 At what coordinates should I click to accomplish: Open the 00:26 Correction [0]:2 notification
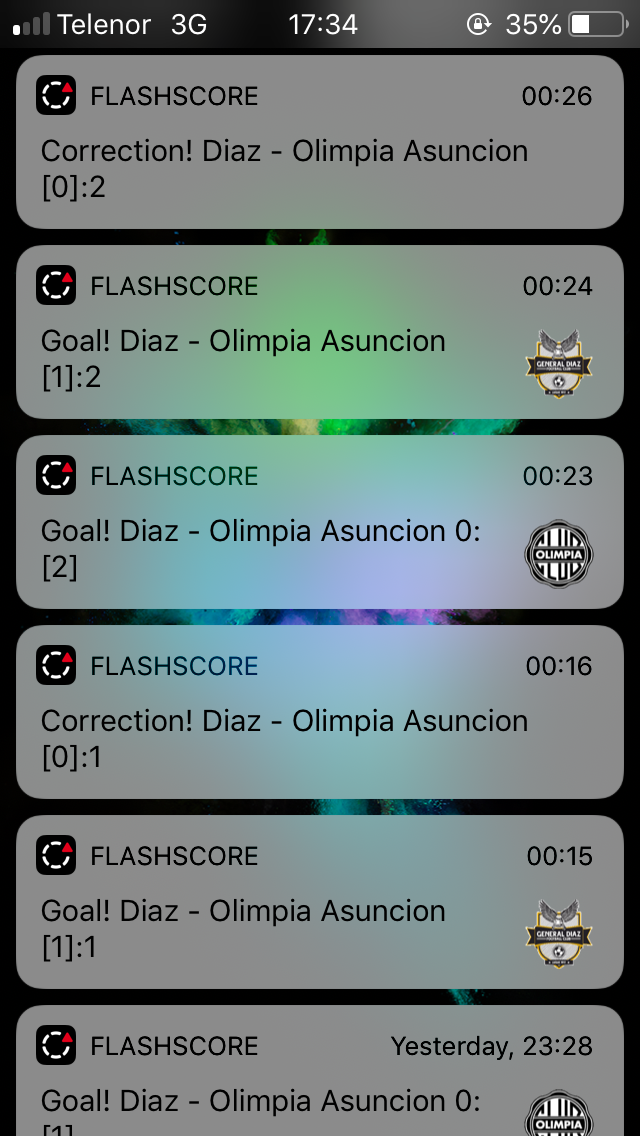coord(320,142)
